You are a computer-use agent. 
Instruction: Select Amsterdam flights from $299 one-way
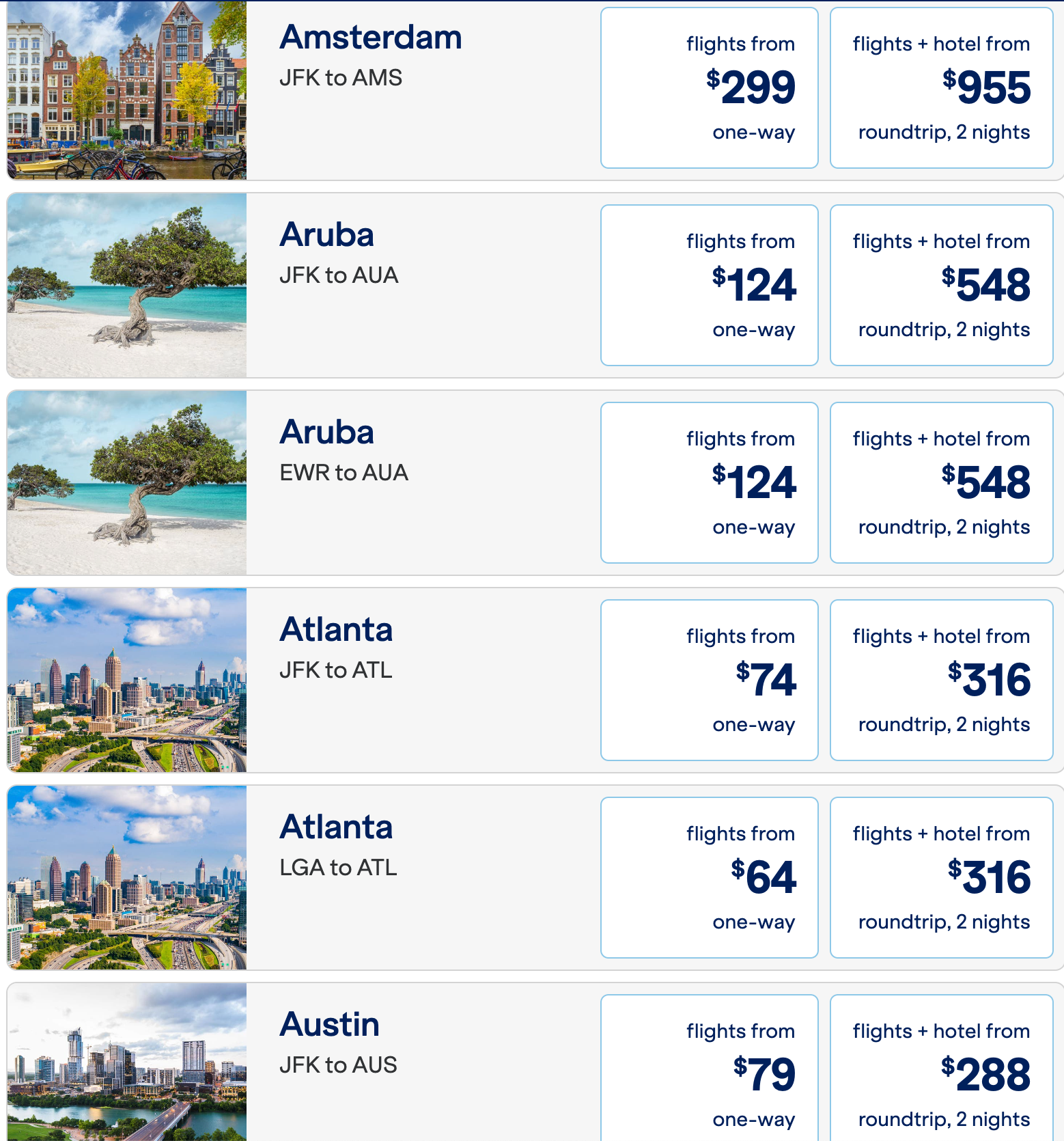709,88
